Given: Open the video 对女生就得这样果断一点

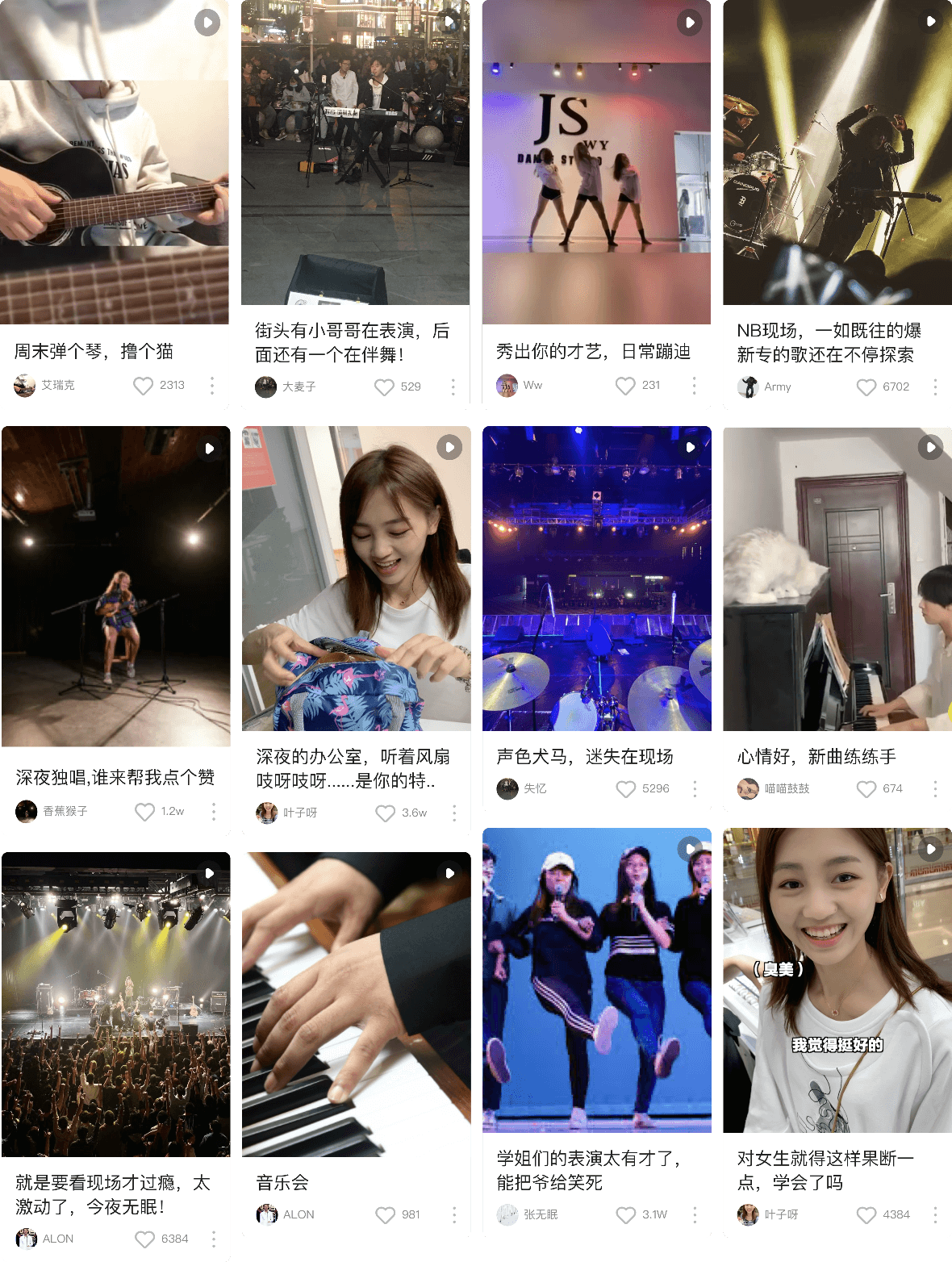Looking at the screenshot, I should tap(837, 980).
